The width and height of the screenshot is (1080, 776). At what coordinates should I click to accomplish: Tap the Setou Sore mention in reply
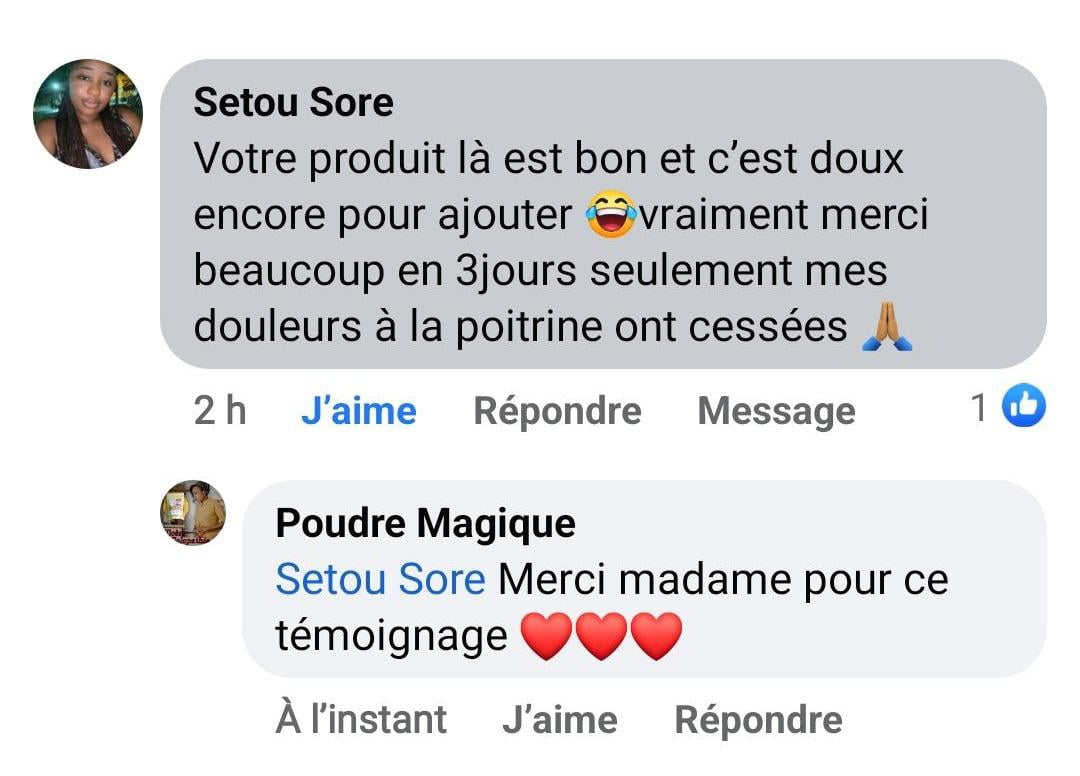[x=380, y=579]
